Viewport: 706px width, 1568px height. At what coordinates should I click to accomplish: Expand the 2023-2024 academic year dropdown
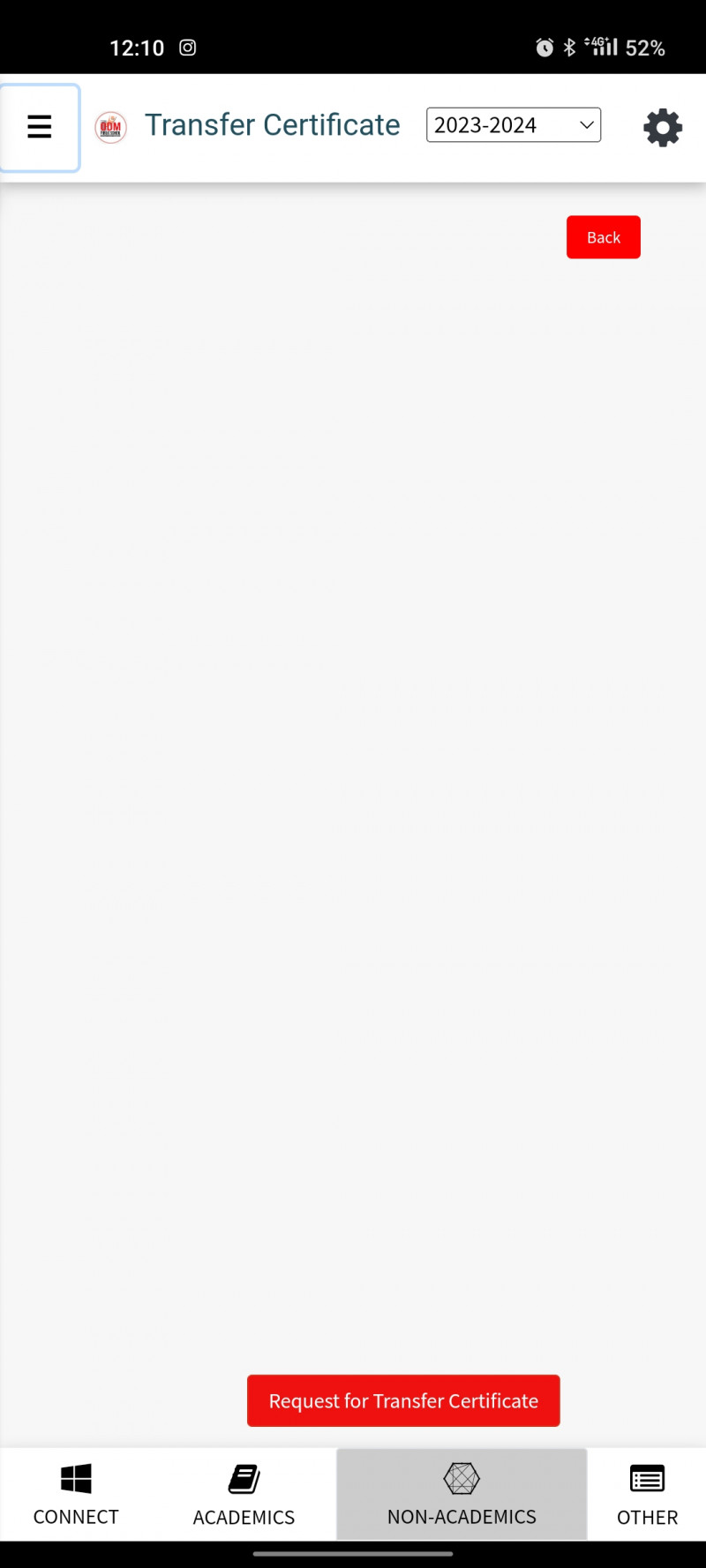513,125
